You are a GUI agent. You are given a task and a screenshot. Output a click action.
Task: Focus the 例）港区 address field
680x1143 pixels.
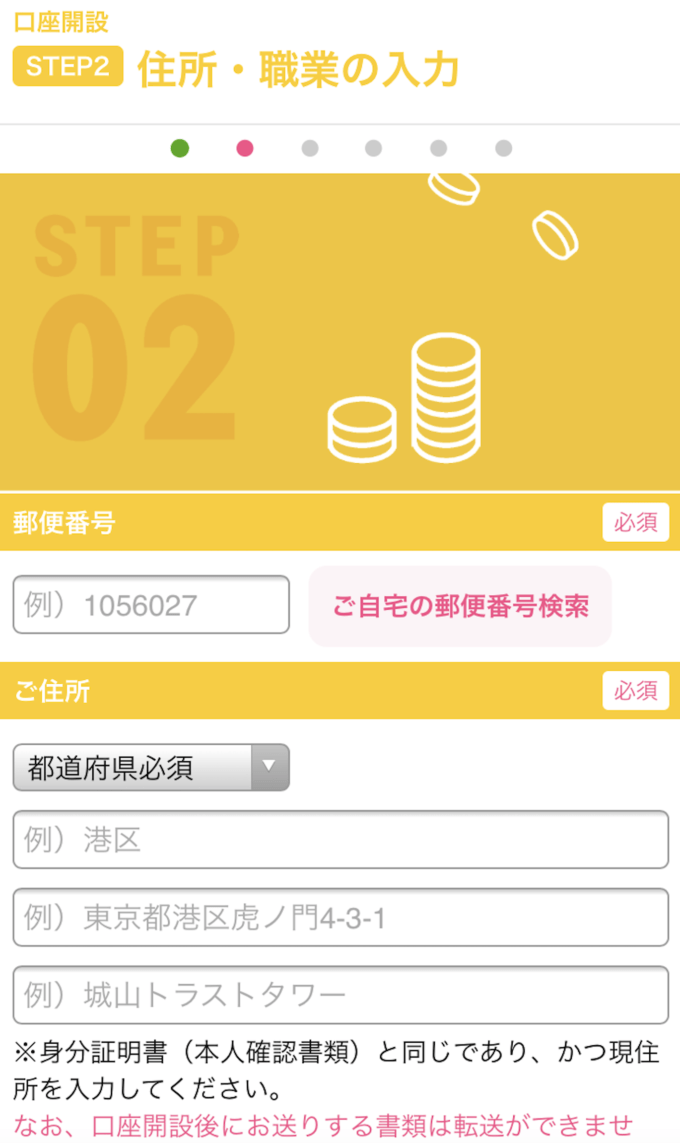click(340, 840)
